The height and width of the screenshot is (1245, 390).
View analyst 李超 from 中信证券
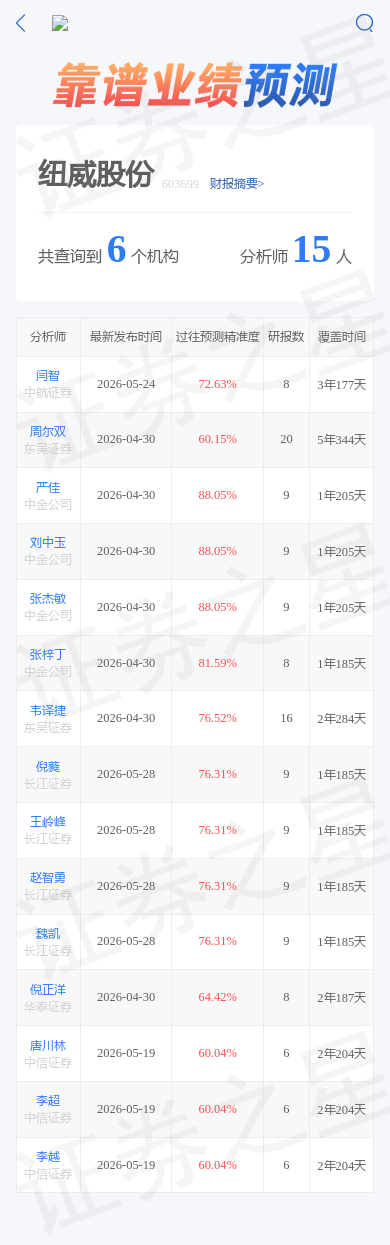pos(48,1101)
